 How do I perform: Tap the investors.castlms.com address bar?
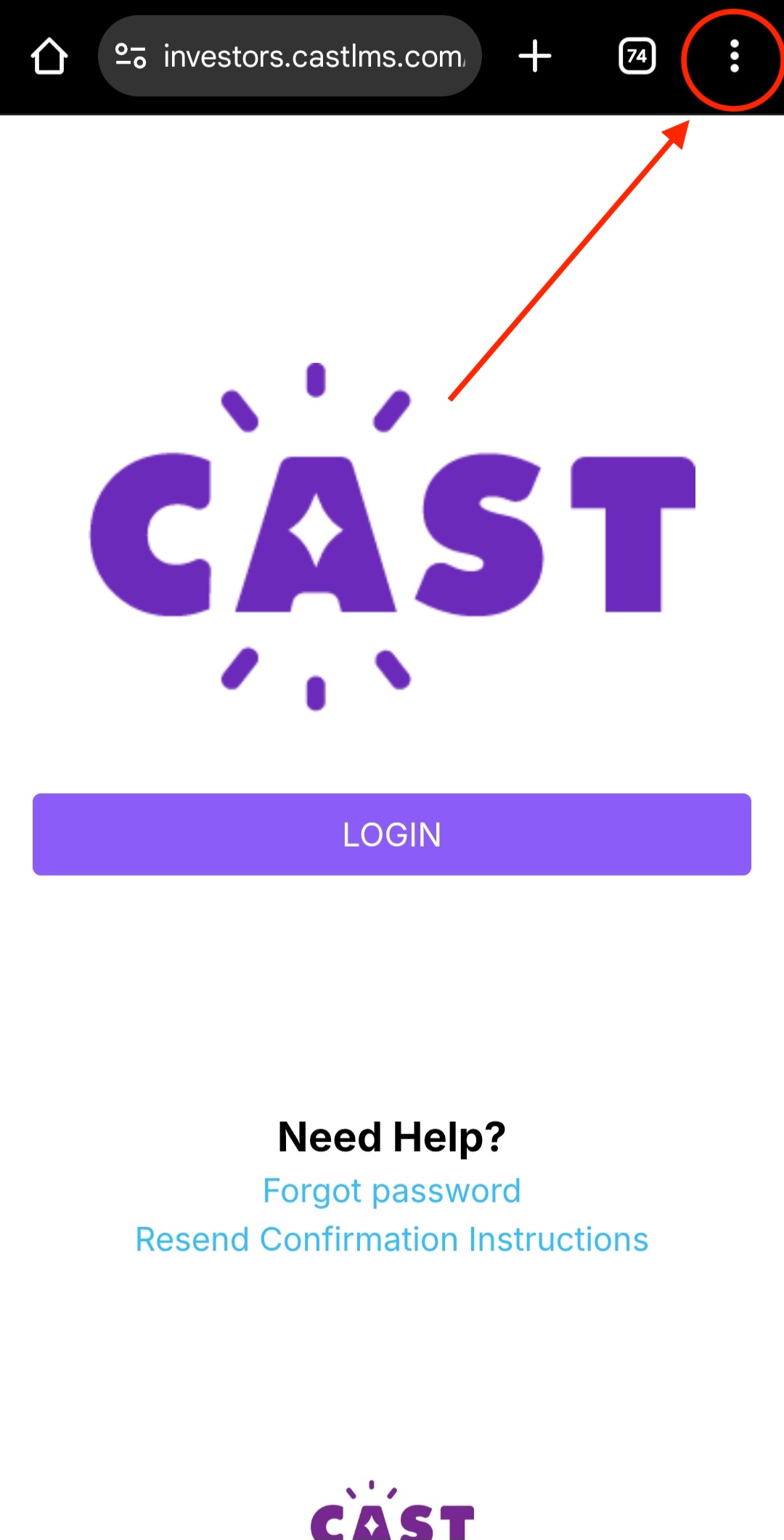312,57
